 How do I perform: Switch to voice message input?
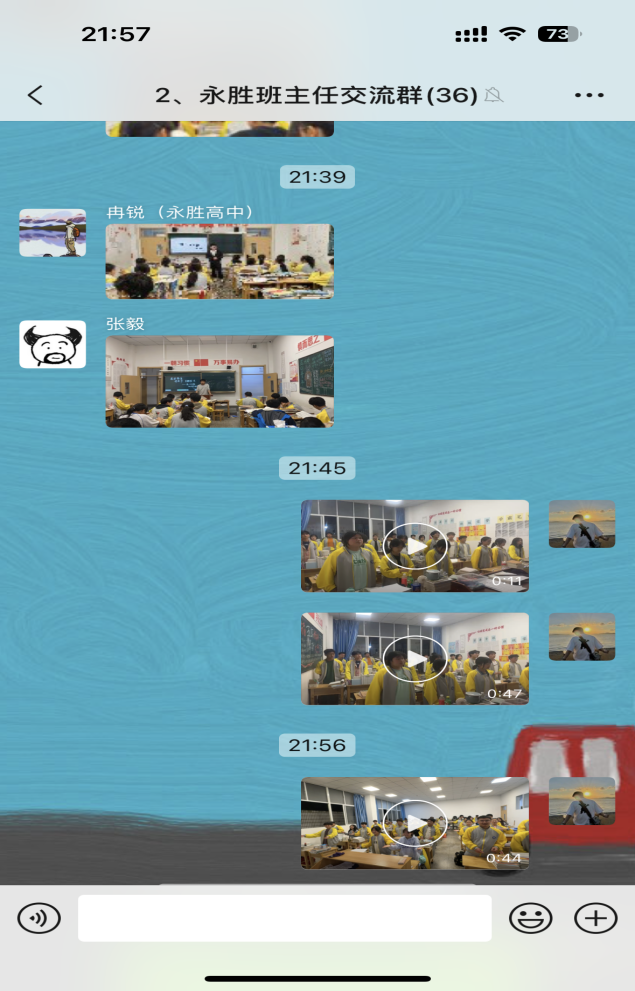tap(39, 918)
